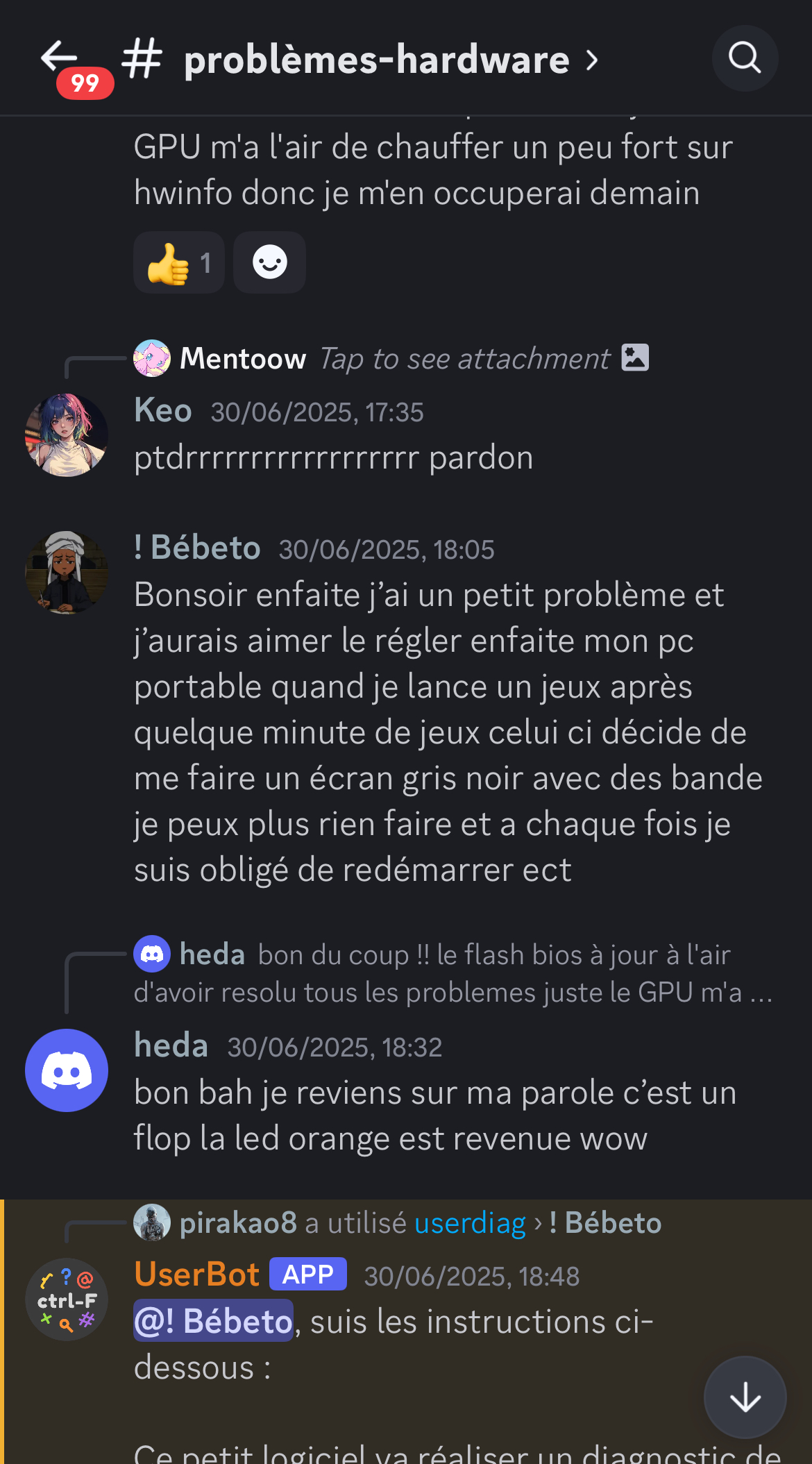
Task: Add a new emoji reaction
Action: pos(269,263)
